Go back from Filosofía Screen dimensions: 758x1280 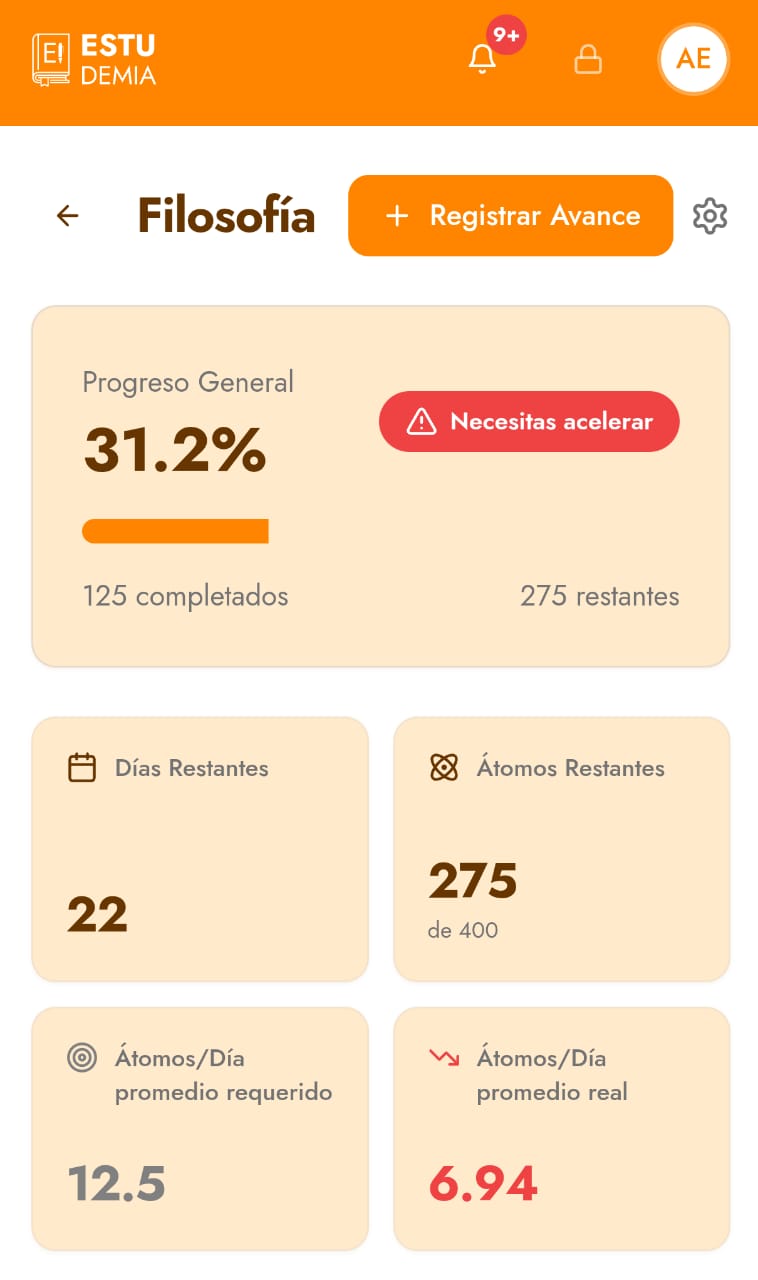point(68,215)
